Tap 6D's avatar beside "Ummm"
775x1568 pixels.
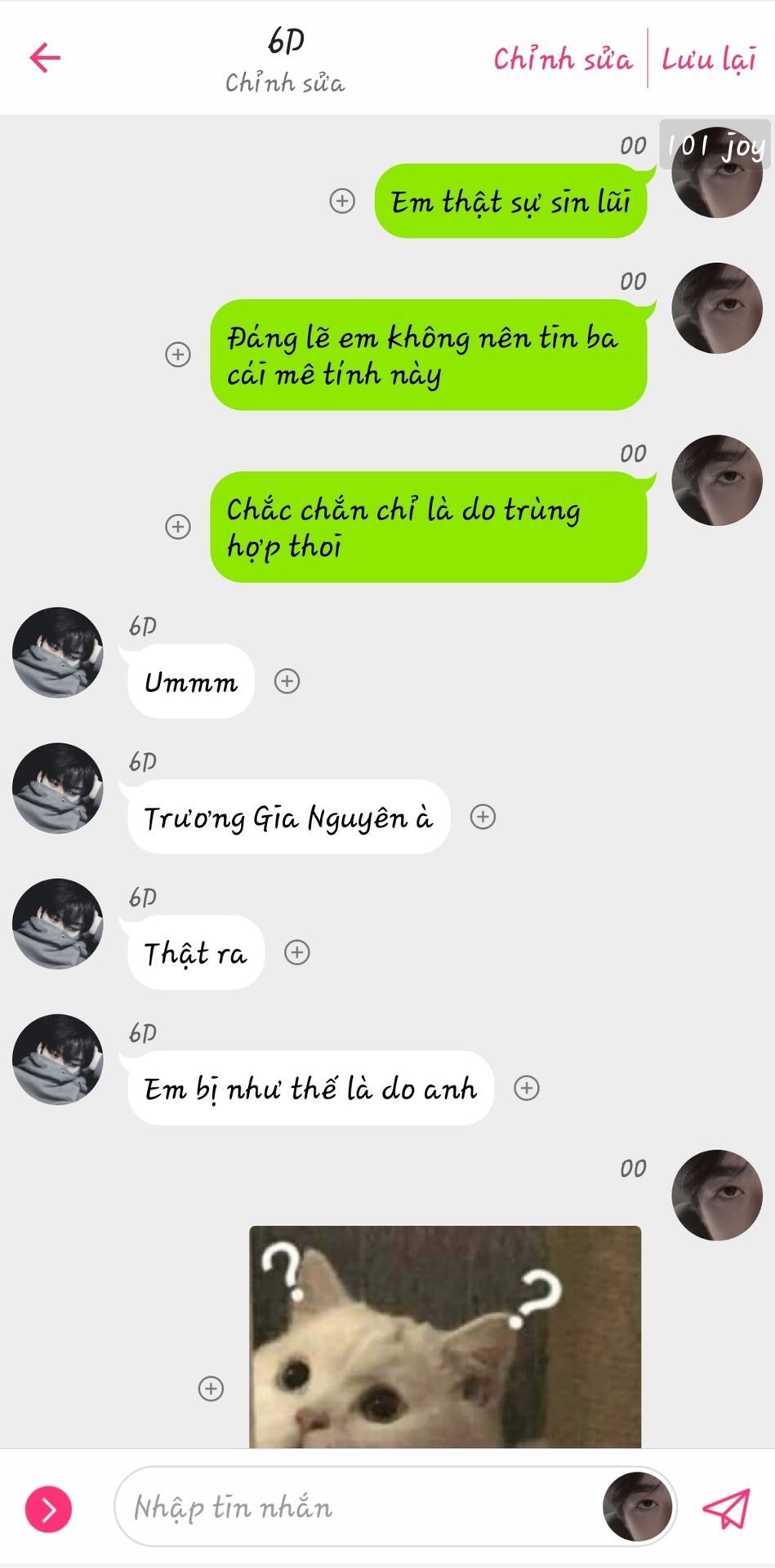58,653
